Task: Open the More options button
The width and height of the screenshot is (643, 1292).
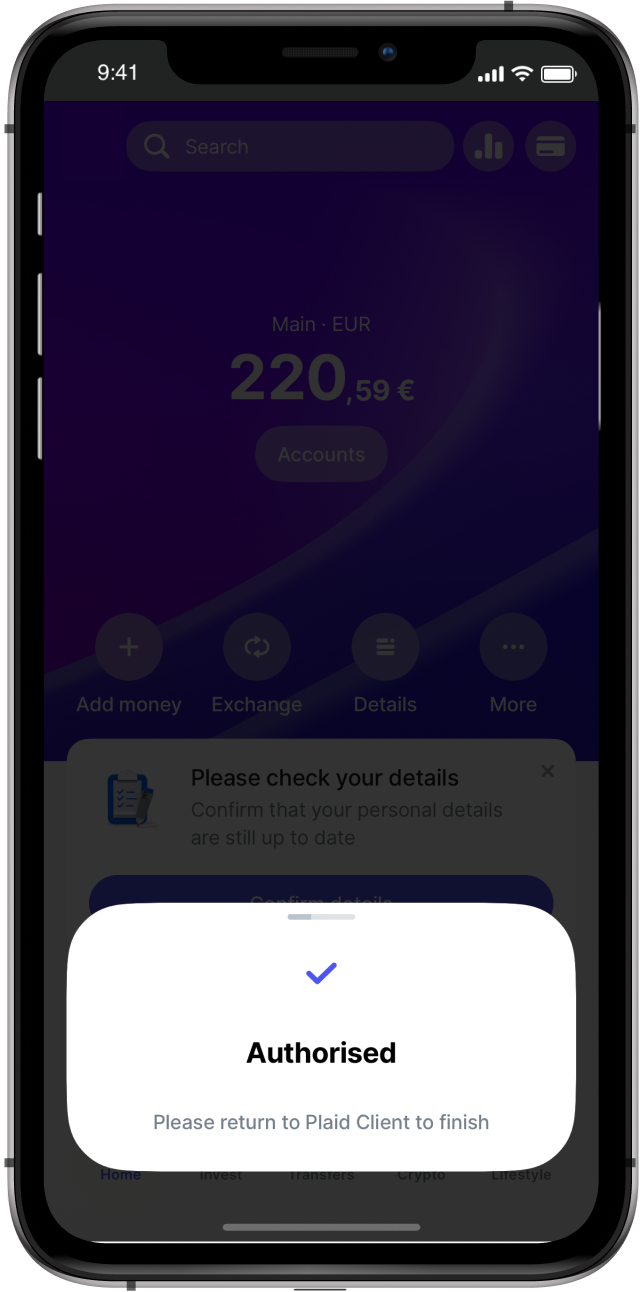Action: 513,664
